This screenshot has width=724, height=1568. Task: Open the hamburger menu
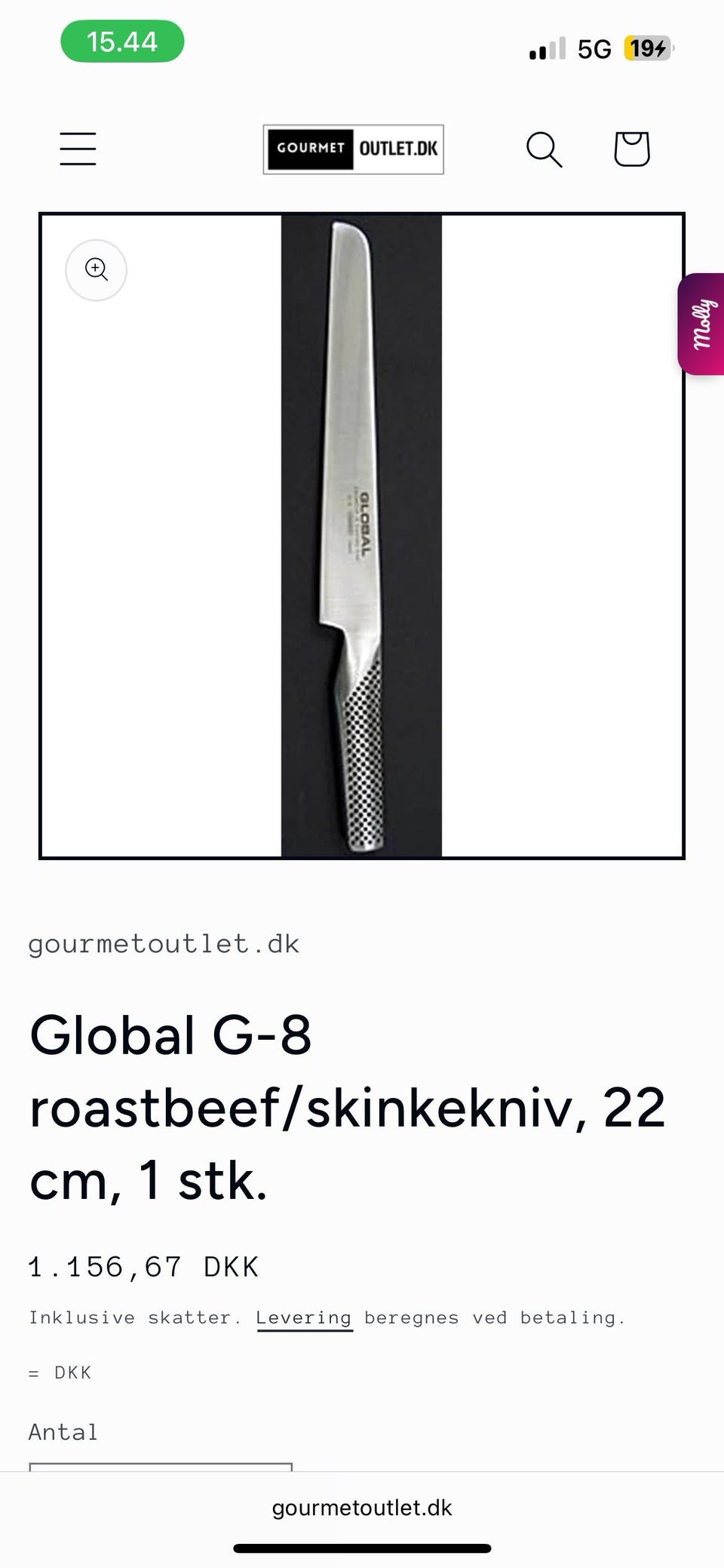78,149
